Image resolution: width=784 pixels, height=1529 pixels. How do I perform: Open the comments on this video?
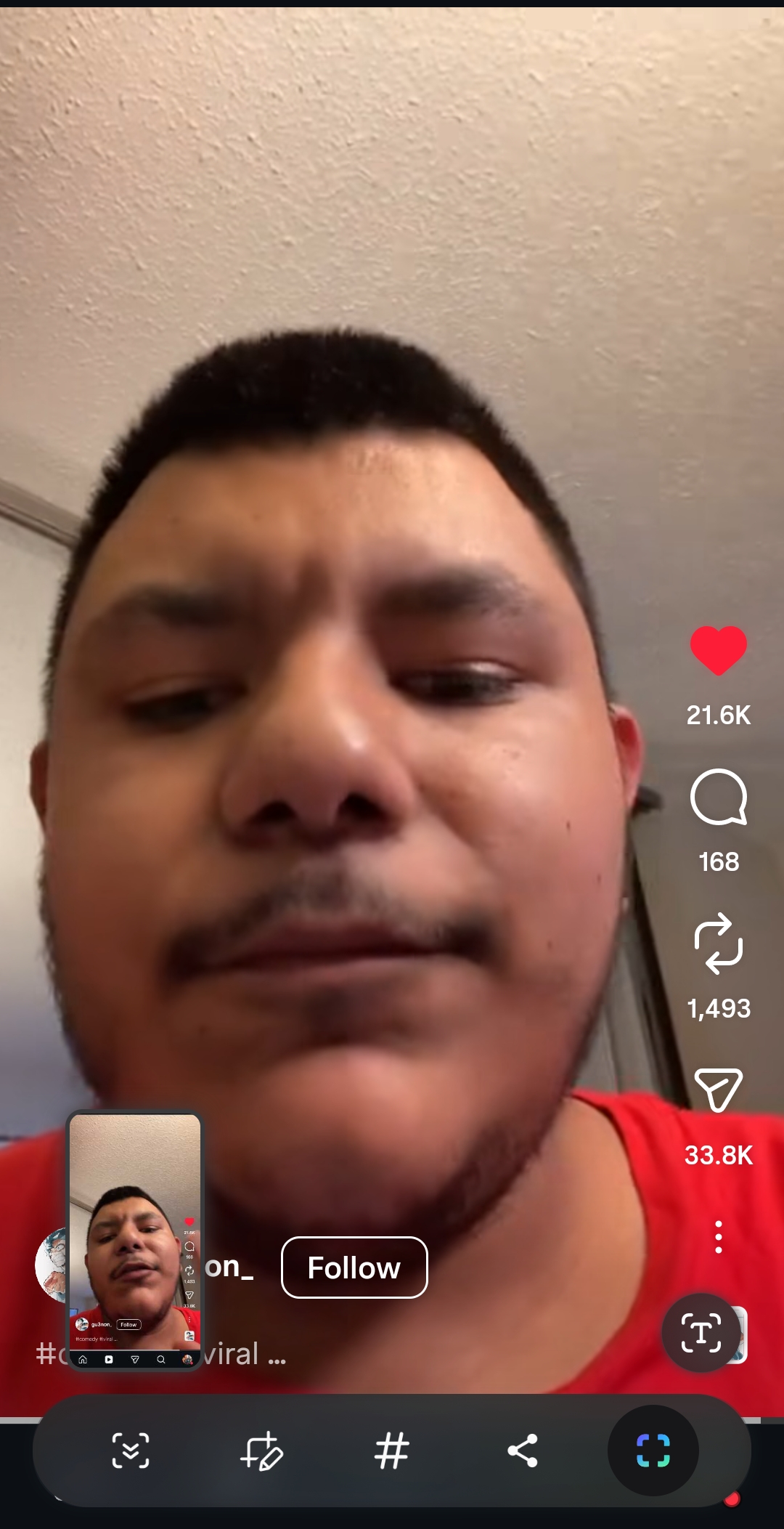(x=718, y=797)
